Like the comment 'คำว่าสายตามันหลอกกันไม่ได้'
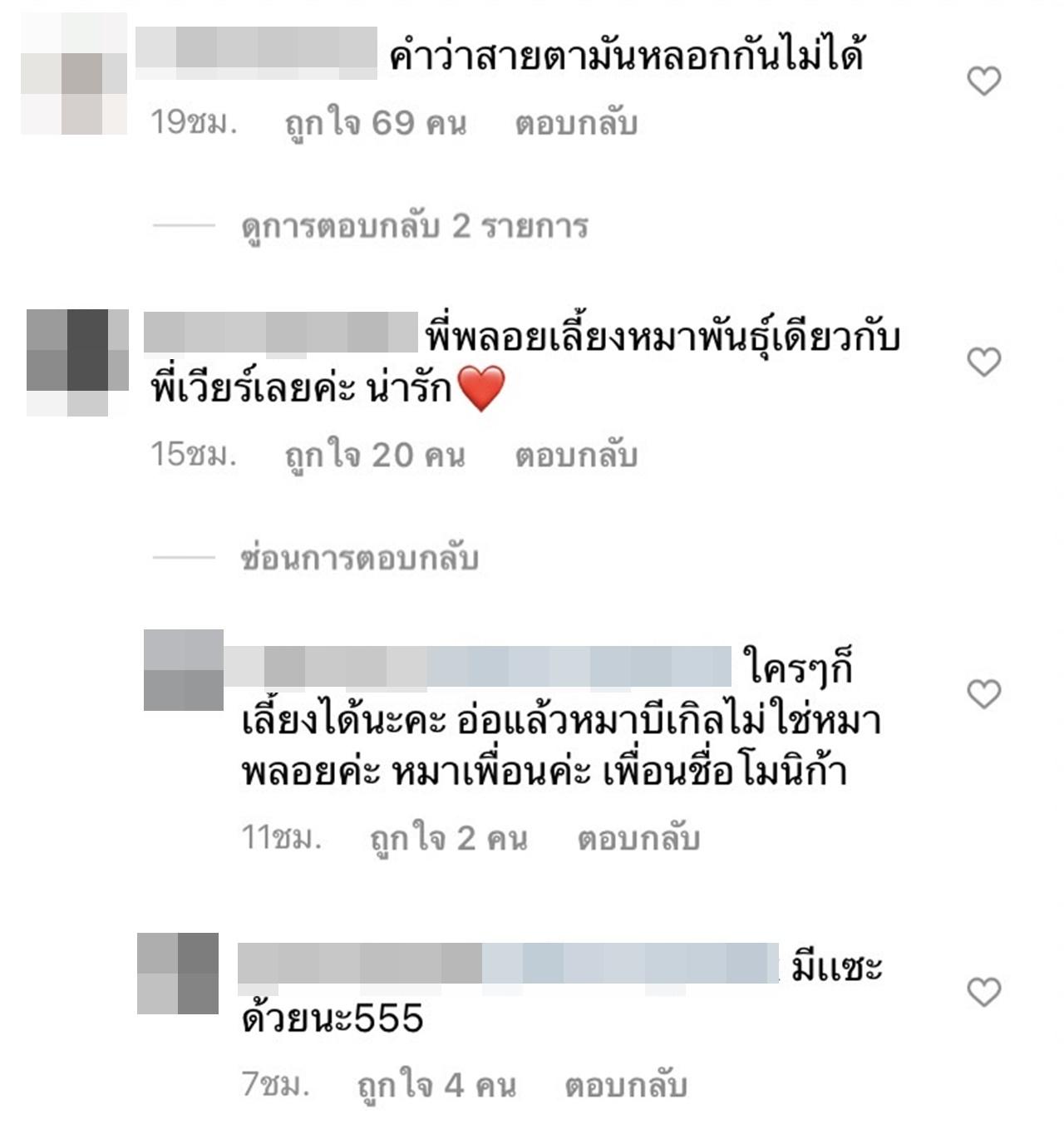Screen dimensions: 1064x1144 click(x=983, y=81)
